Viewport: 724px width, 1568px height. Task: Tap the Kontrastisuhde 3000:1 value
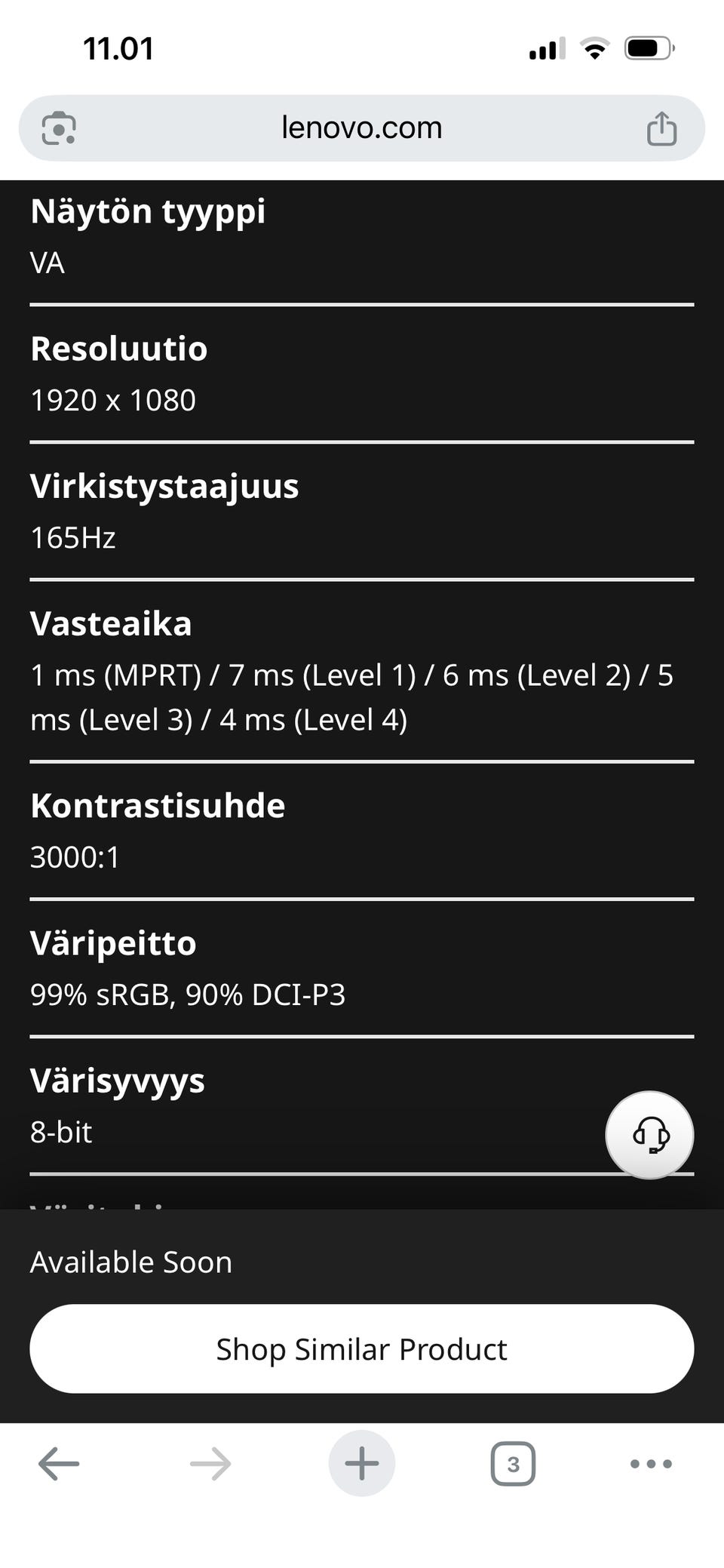click(74, 856)
